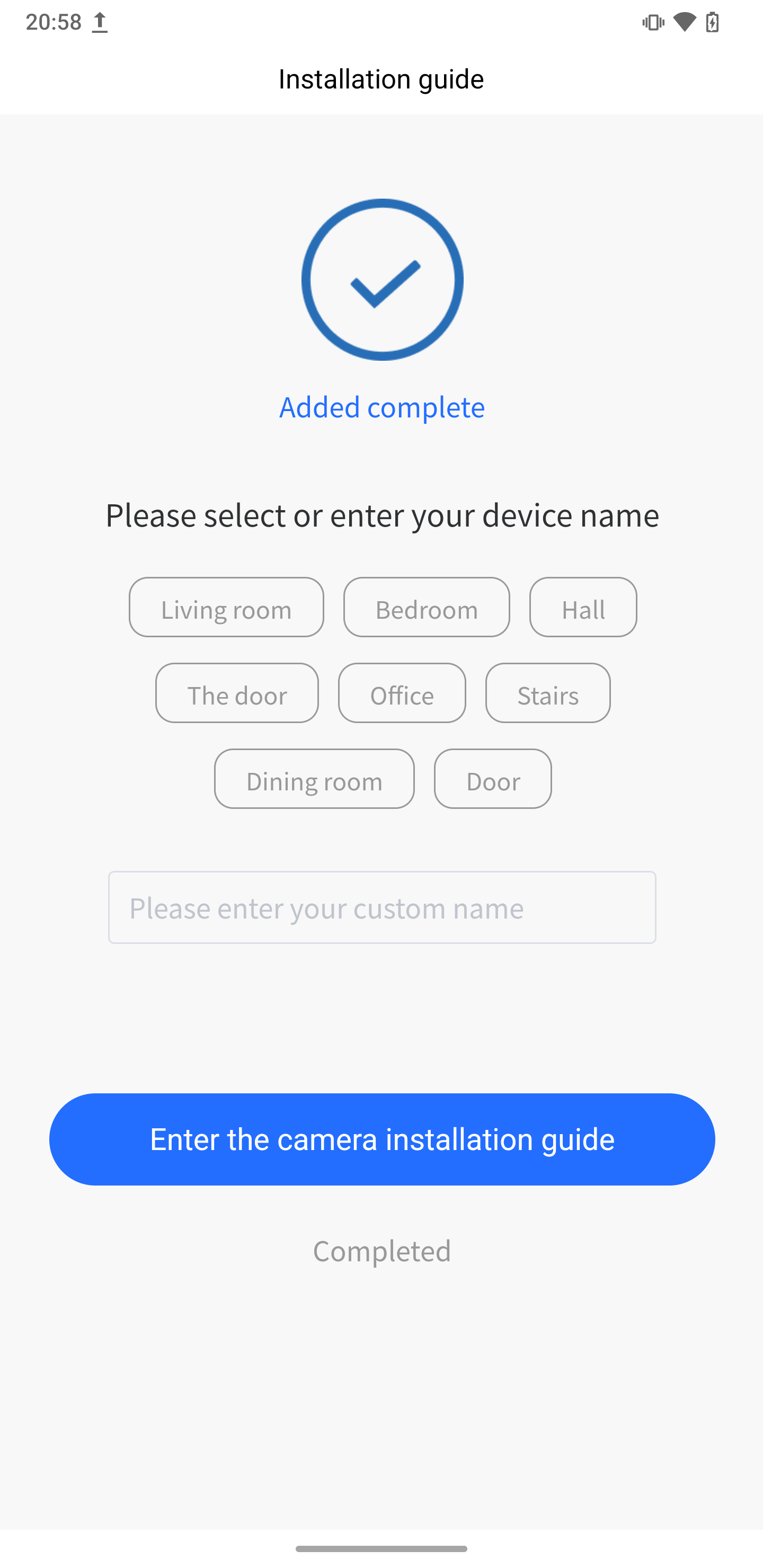Tap the Stairs name chip

tap(547, 693)
